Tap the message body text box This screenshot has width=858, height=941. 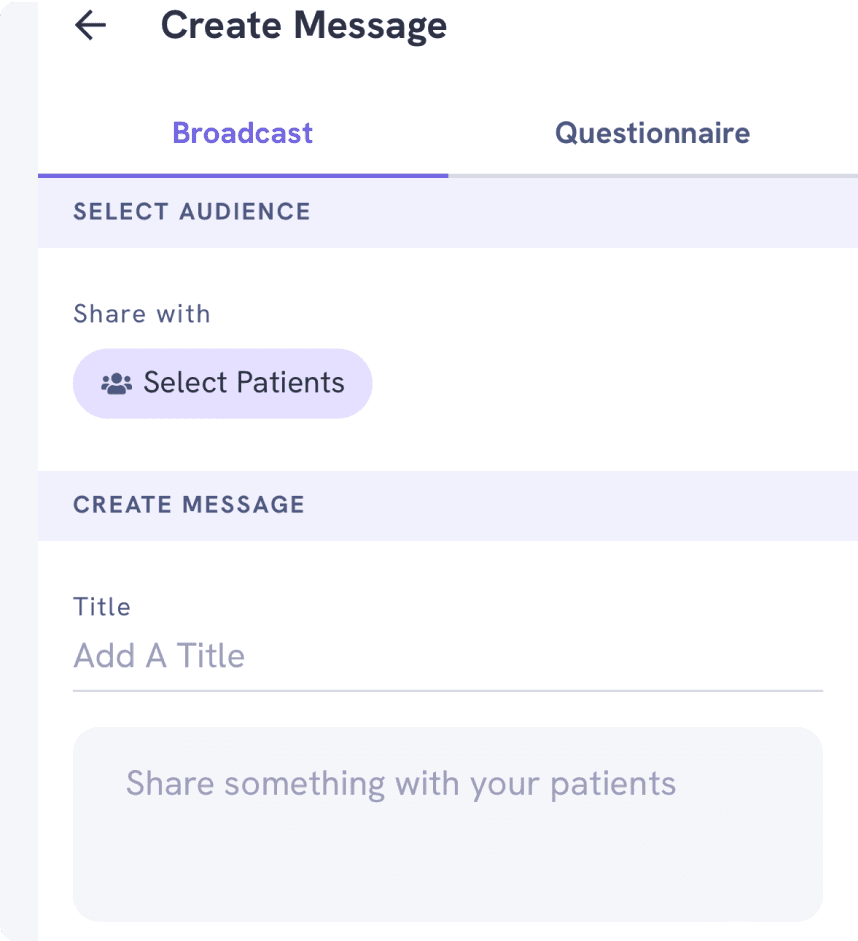click(x=447, y=823)
